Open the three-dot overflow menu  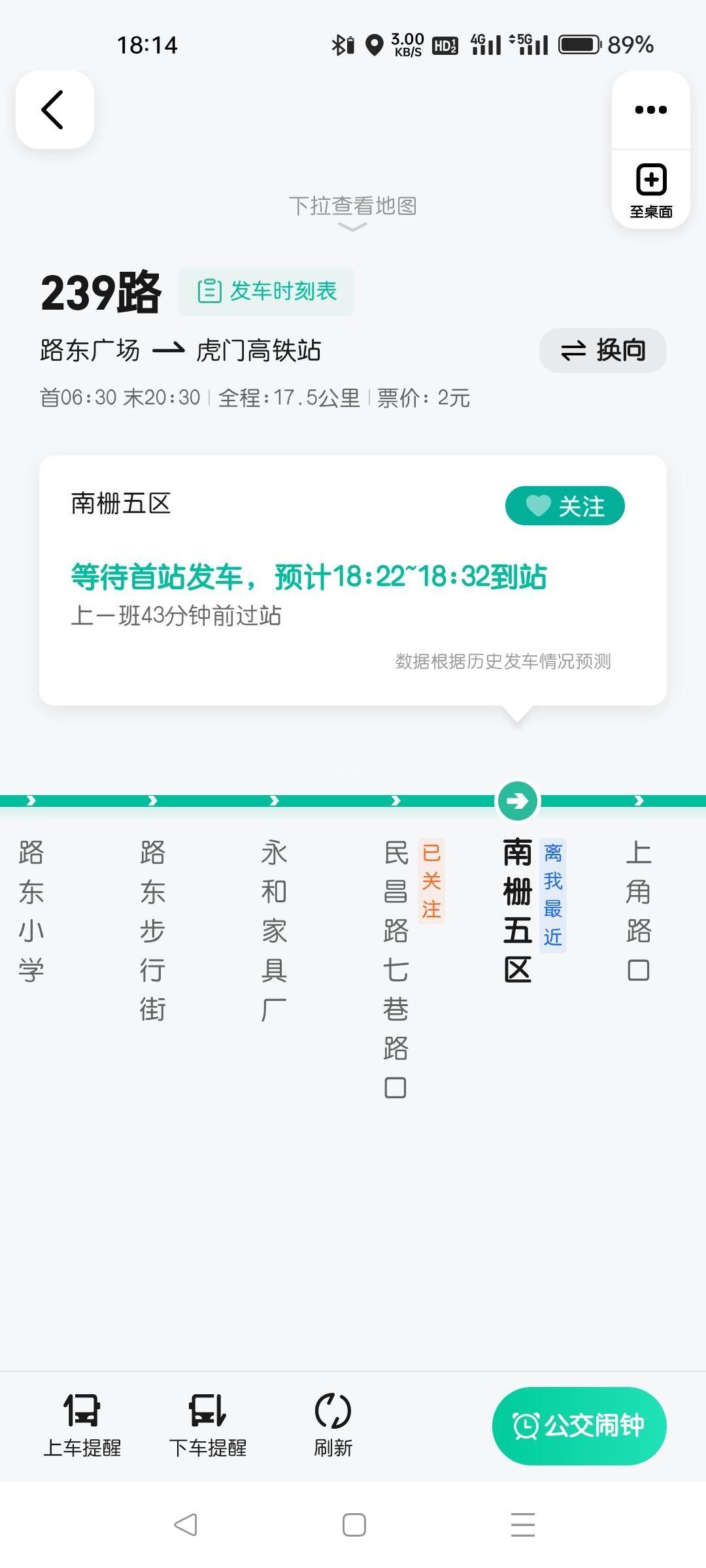coord(650,110)
